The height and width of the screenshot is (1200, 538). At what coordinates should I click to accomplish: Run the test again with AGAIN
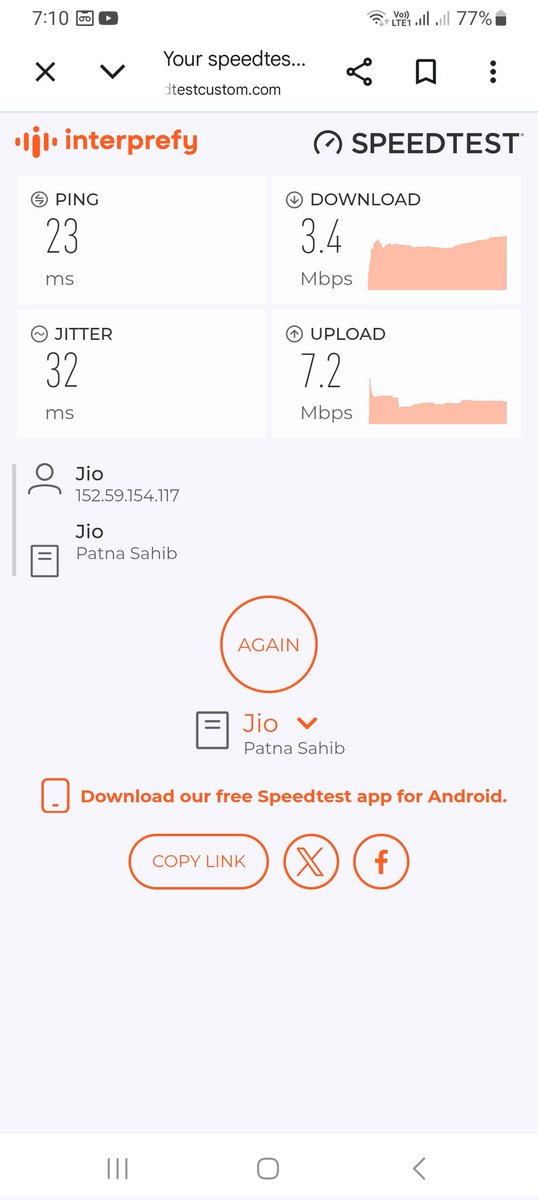click(268, 645)
